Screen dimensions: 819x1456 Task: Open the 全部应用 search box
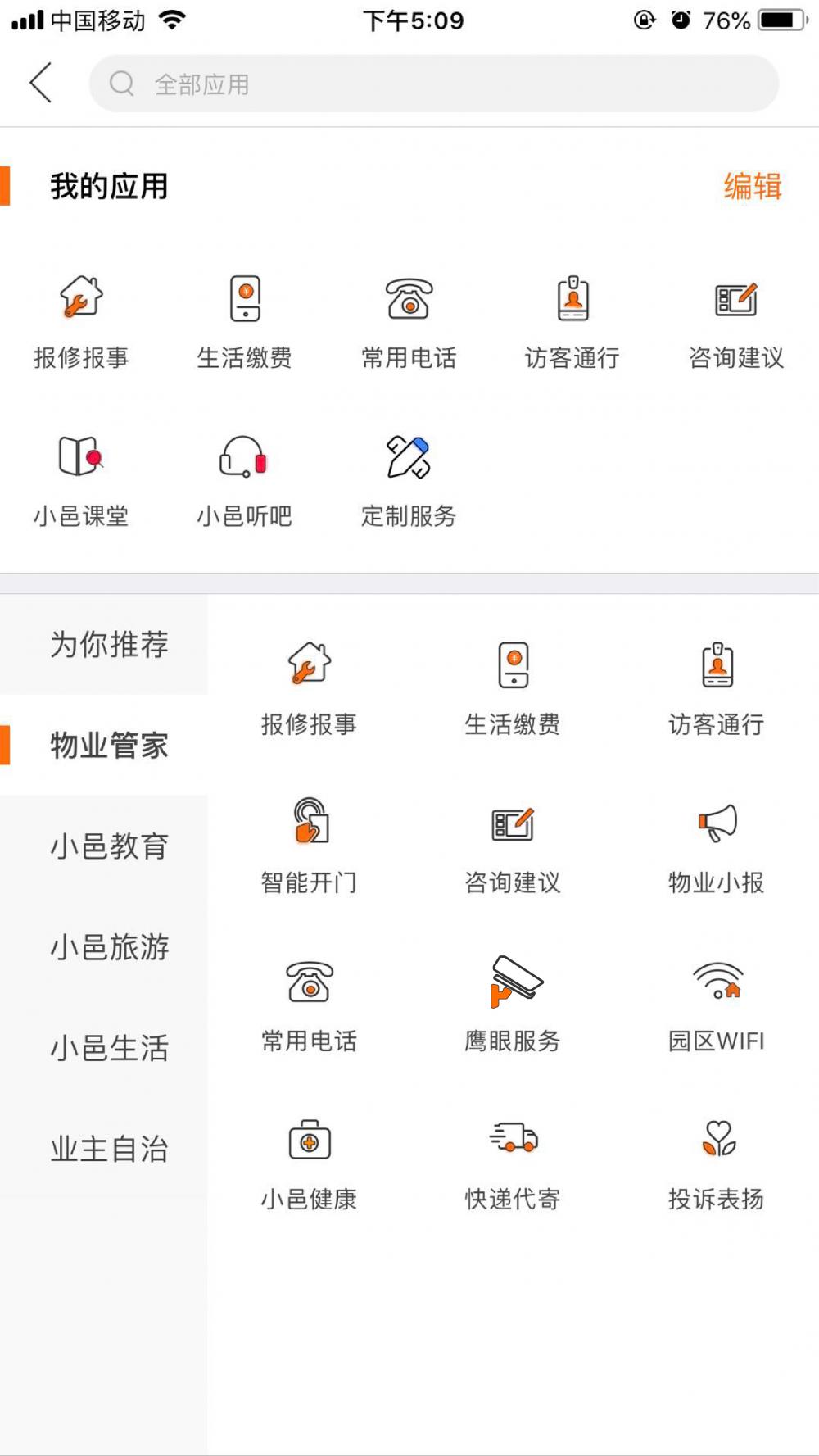click(x=433, y=84)
